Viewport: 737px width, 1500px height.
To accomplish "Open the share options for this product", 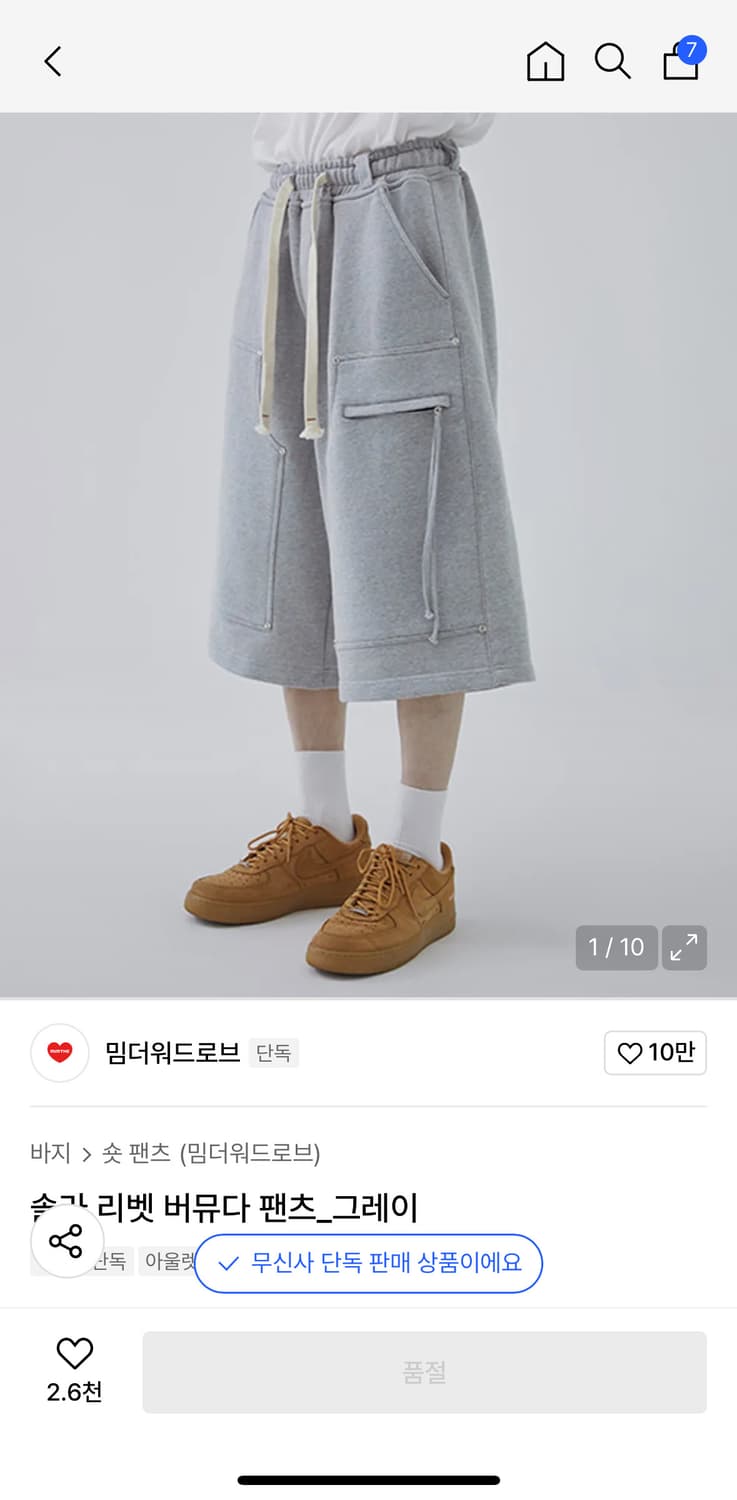I will 67,1241.
